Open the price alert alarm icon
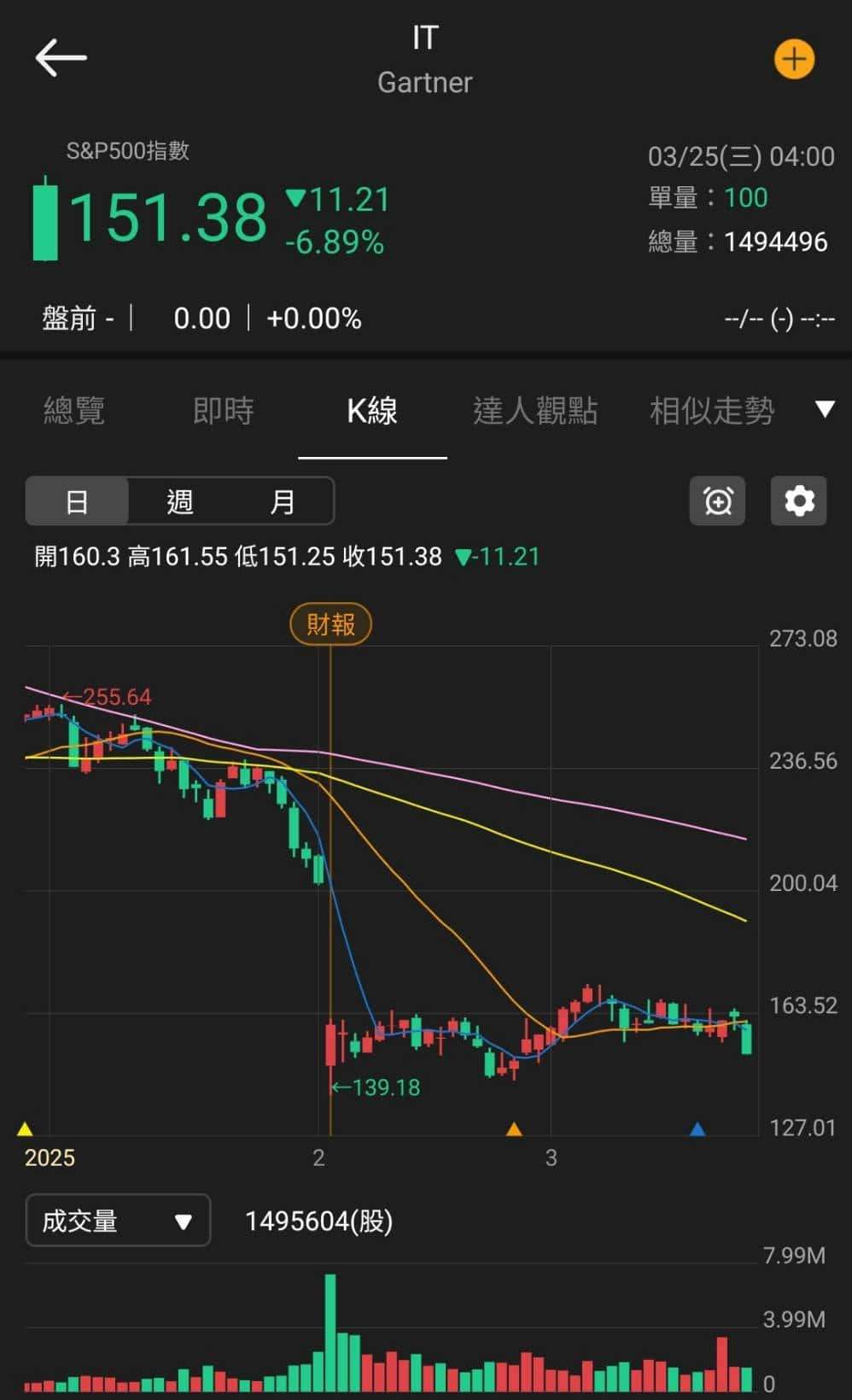852x1400 pixels. 716,501
